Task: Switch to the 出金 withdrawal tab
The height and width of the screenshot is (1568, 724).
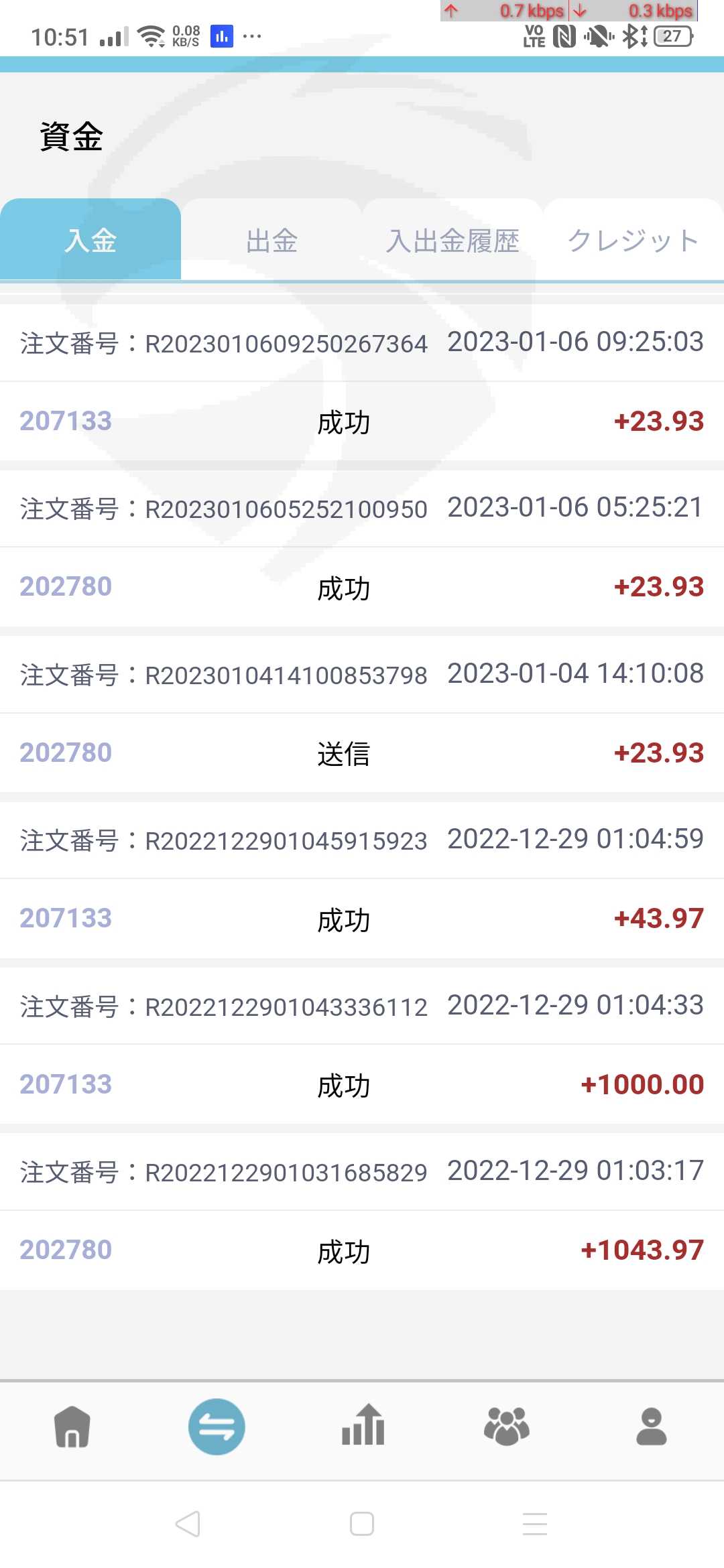Action: [271, 240]
